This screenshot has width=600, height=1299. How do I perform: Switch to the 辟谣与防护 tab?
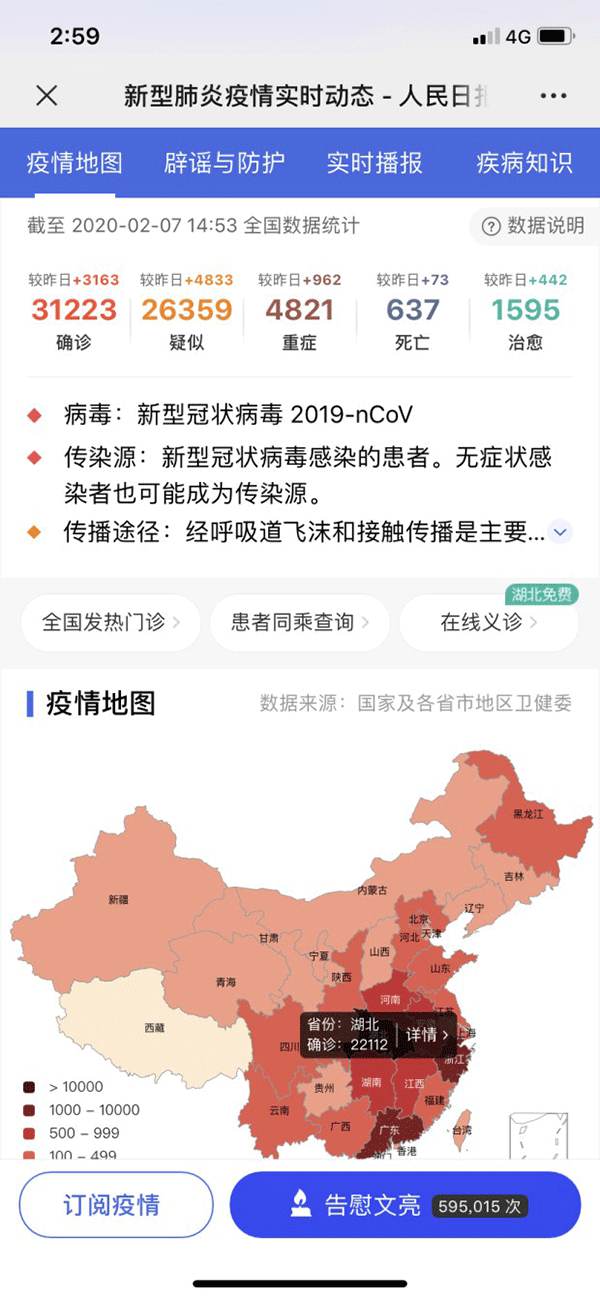(224, 163)
